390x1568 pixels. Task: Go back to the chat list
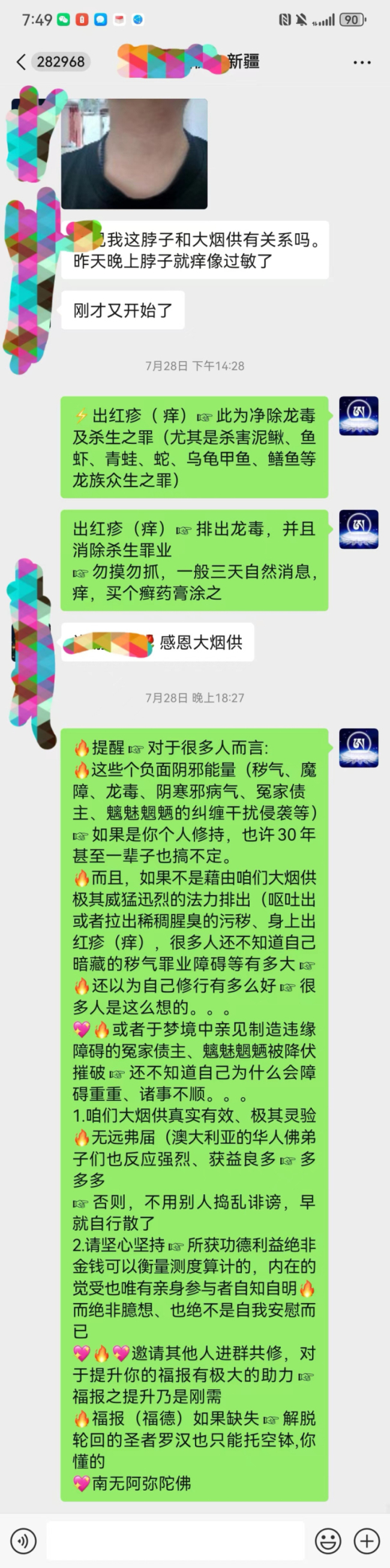tap(21, 61)
